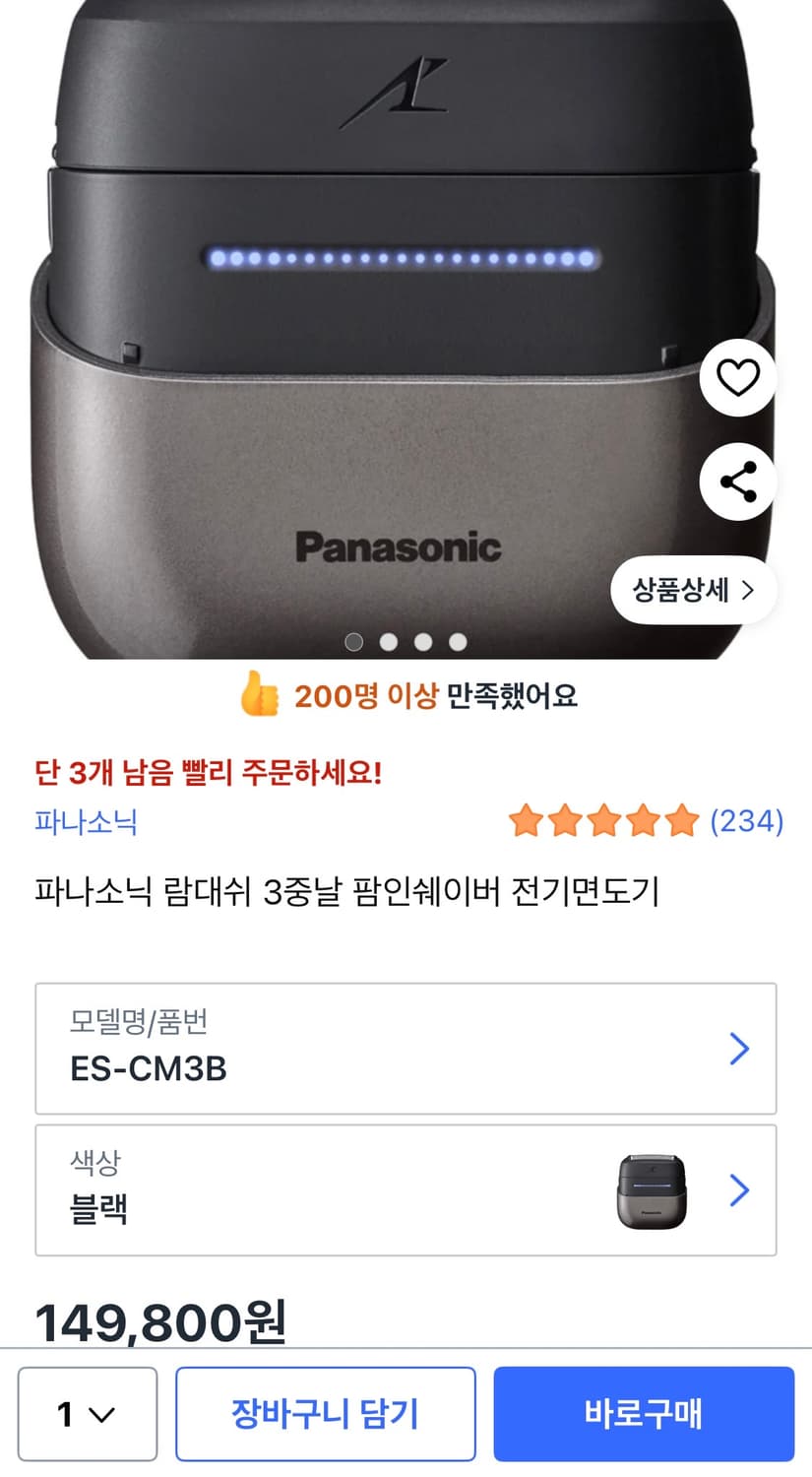Click the share icon below the heart

pos(737,482)
